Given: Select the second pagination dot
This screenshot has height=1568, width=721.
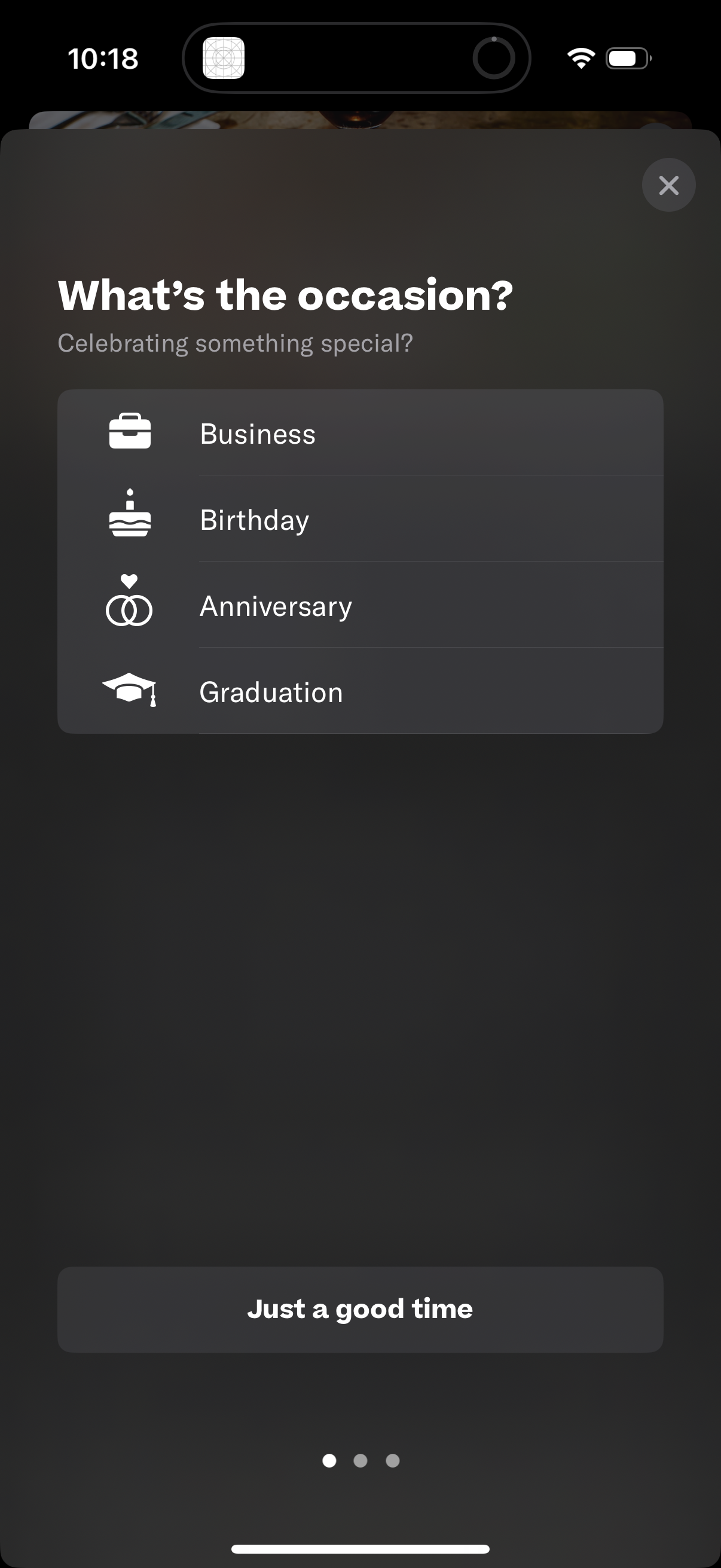Looking at the screenshot, I should [x=360, y=1460].
